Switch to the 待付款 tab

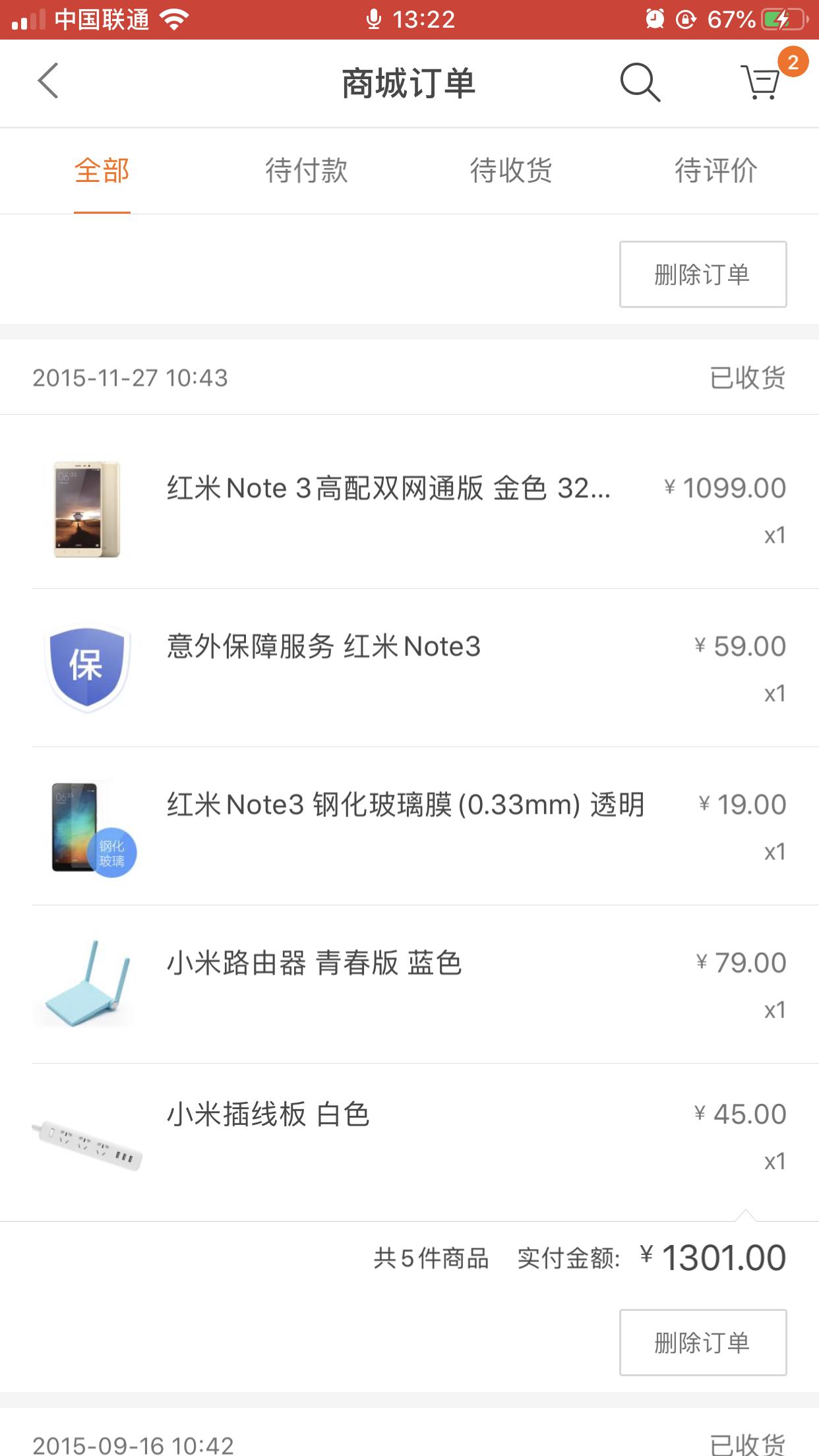click(x=307, y=170)
